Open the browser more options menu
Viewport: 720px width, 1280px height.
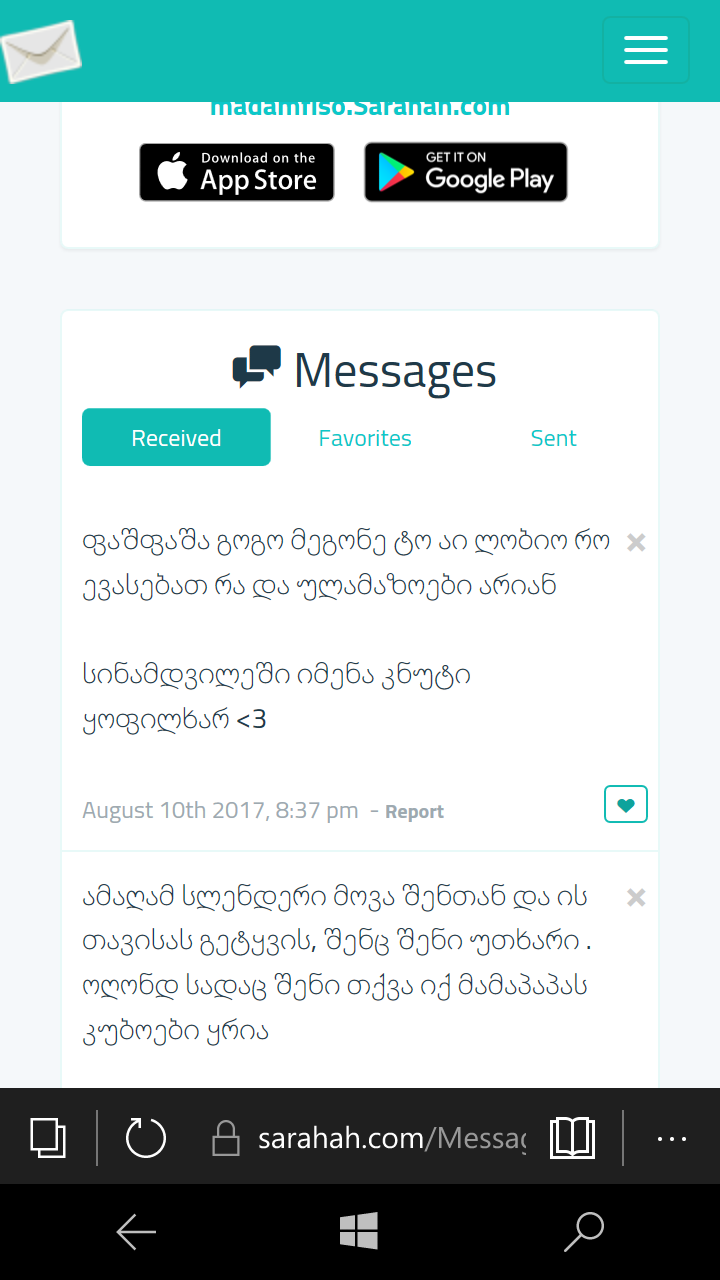671,1138
